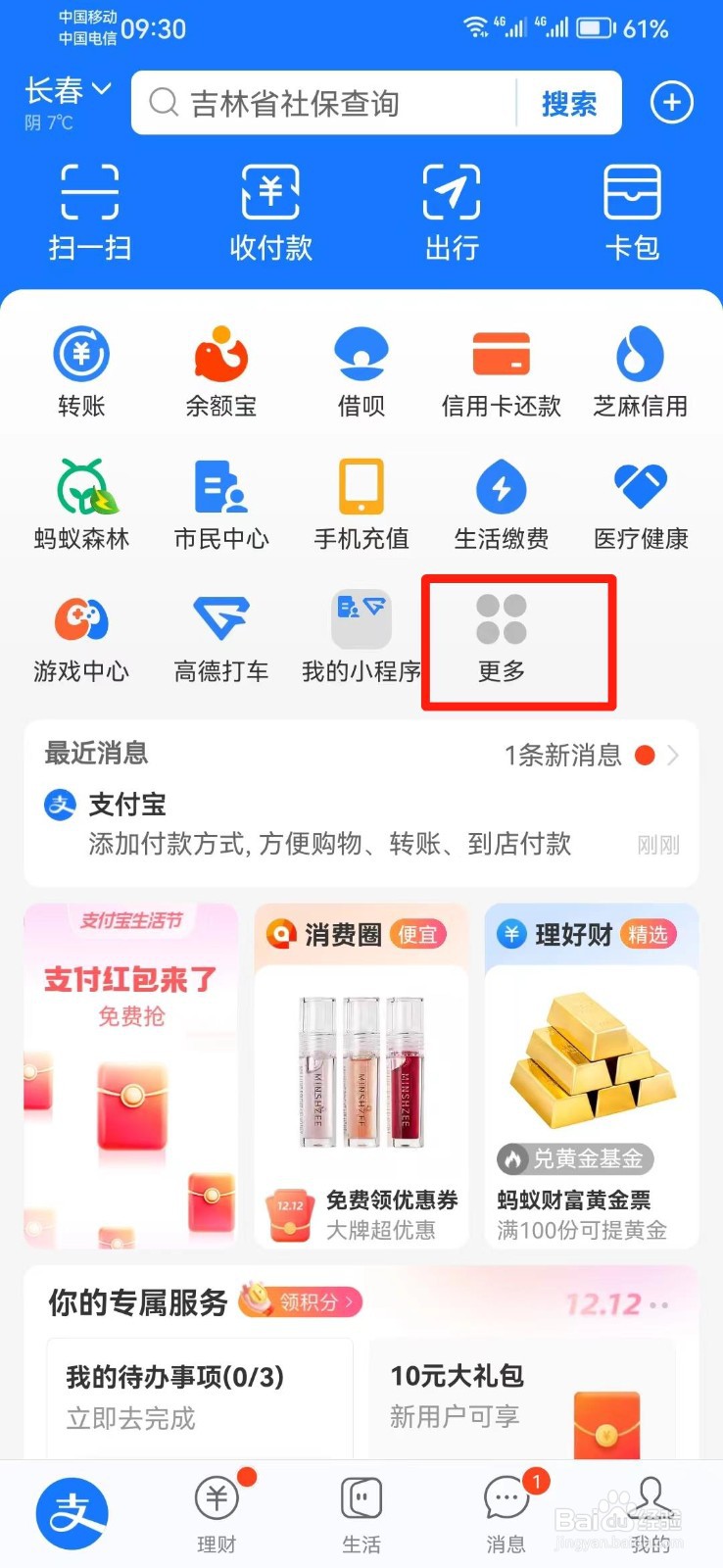Open 高德打车 ride hailing
723x1568 pixels.
click(x=220, y=637)
